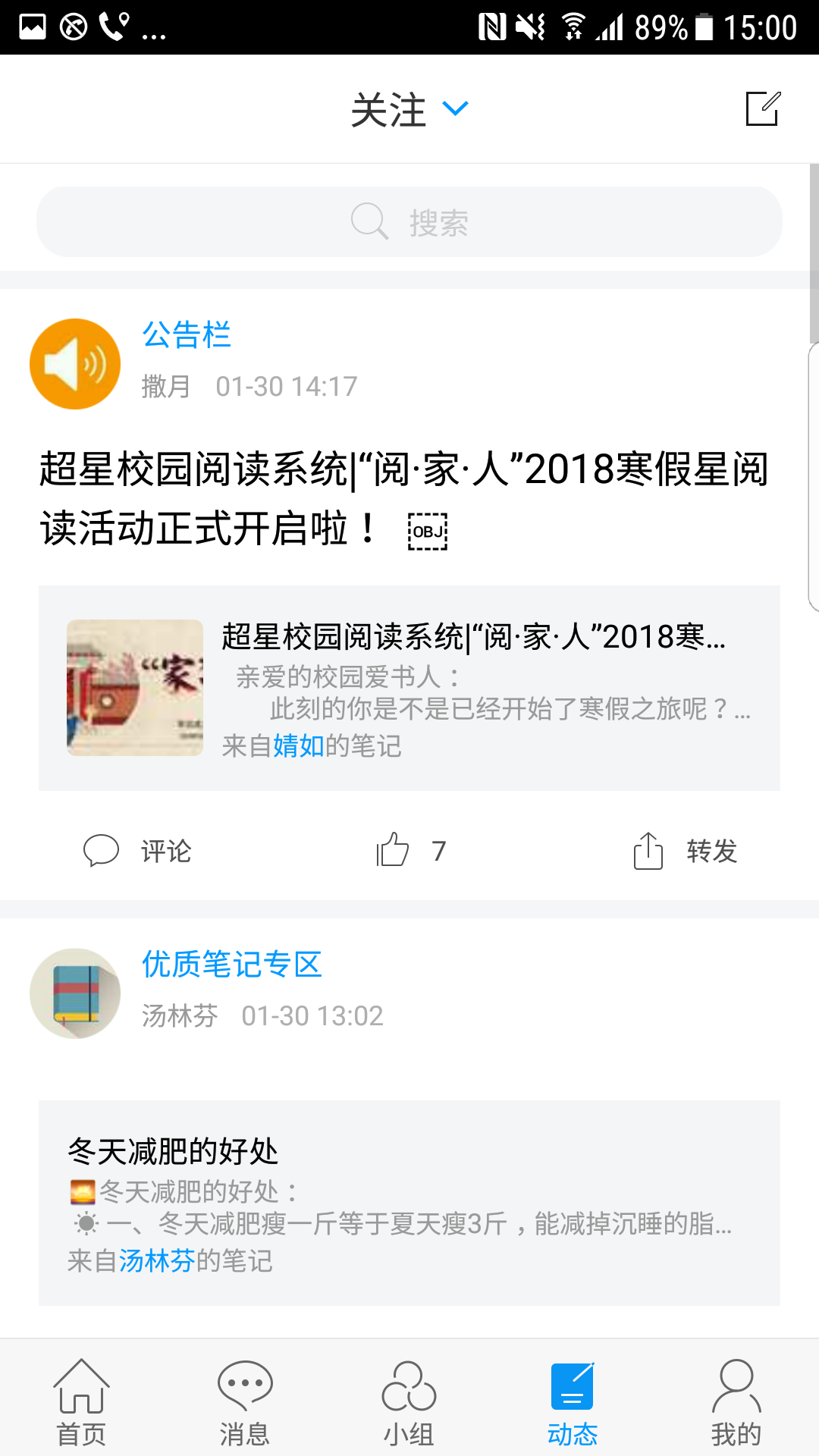The height and width of the screenshot is (1456, 819).
Task: Tap the 公告栏 announcement speaker avatar
Action: click(75, 364)
